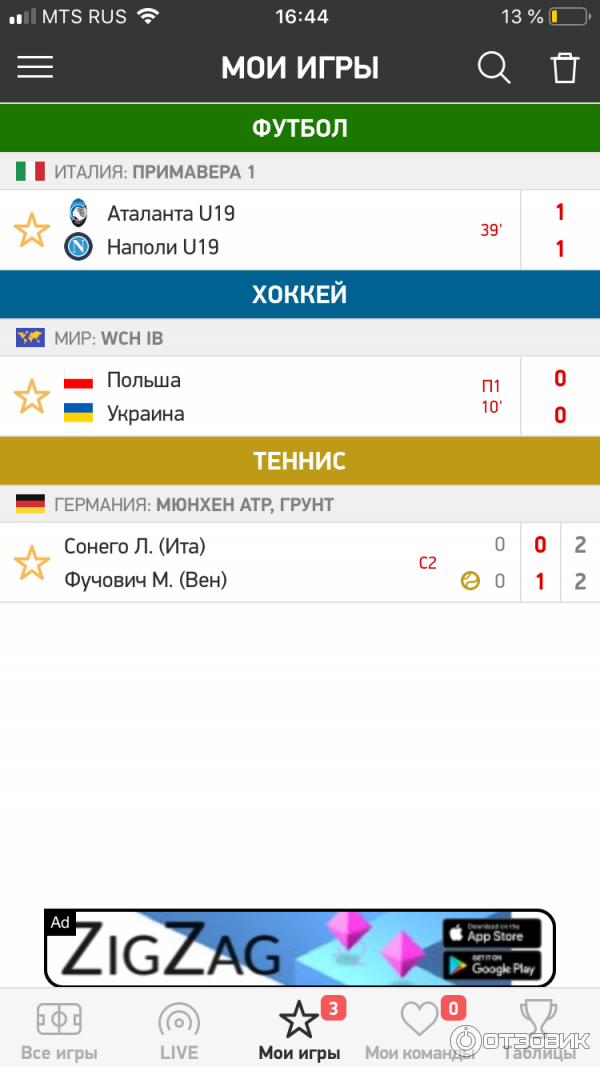Open the search magnifier
This screenshot has width=600, height=1067.
[x=494, y=68]
